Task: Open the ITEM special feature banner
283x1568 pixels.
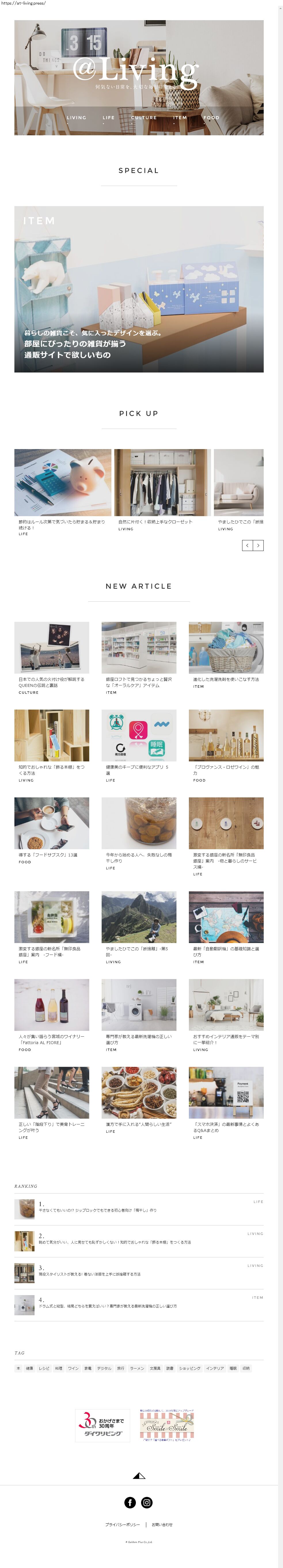Action: (x=139, y=289)
